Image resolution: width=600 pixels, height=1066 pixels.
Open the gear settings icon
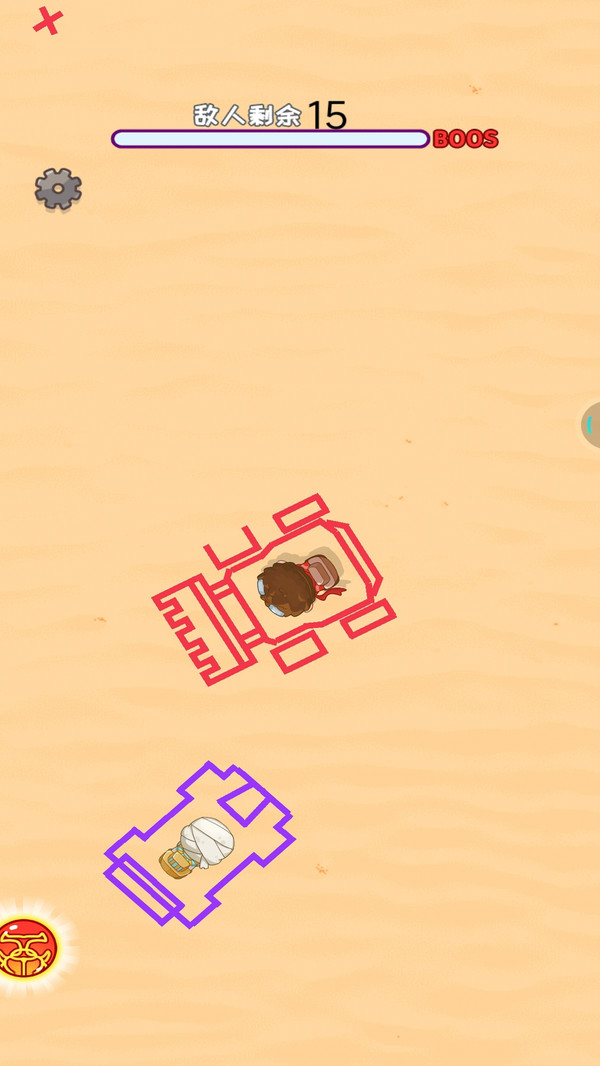(x=58, y=188)
